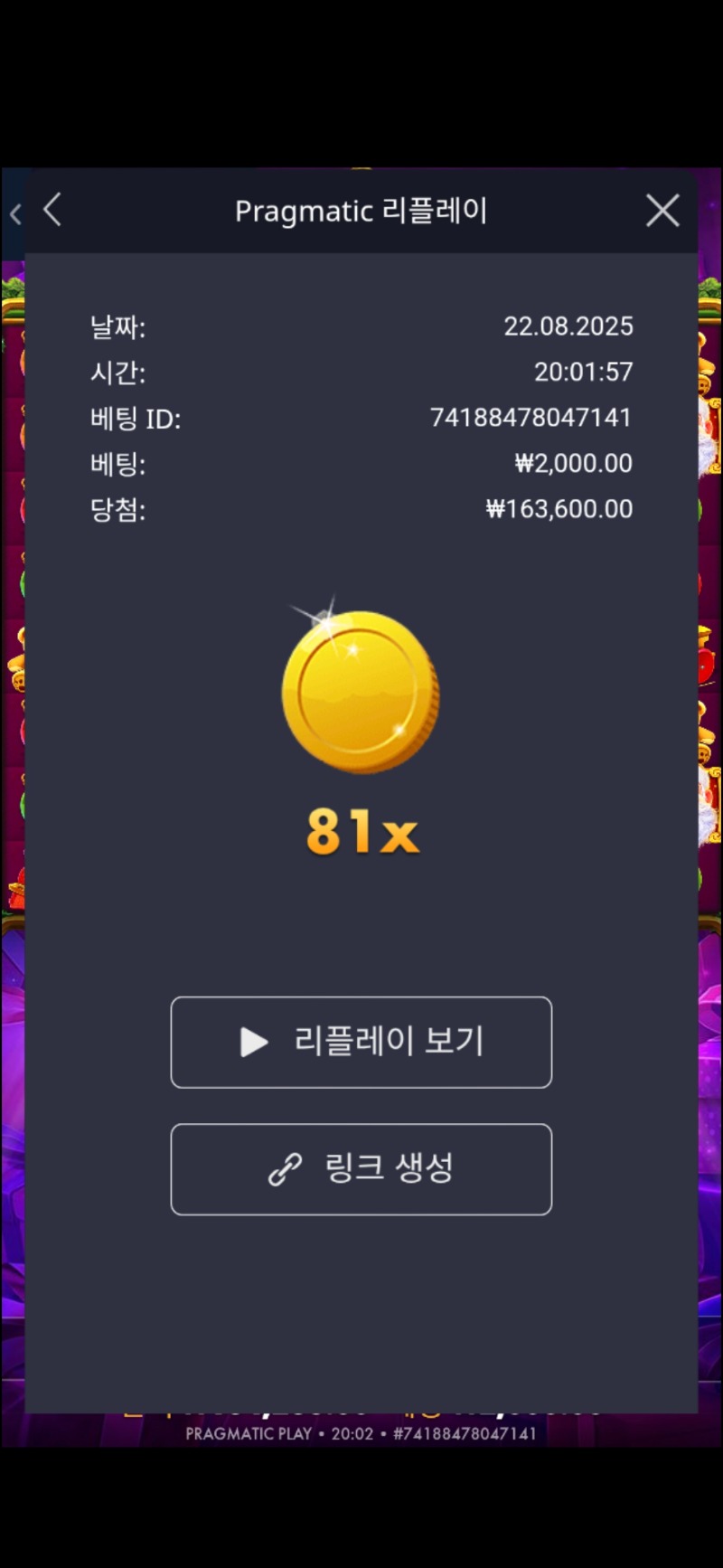Close the Pragmatic replay dialog
This screenshot has height=1568, width=723.
click(x=662, y=211)
